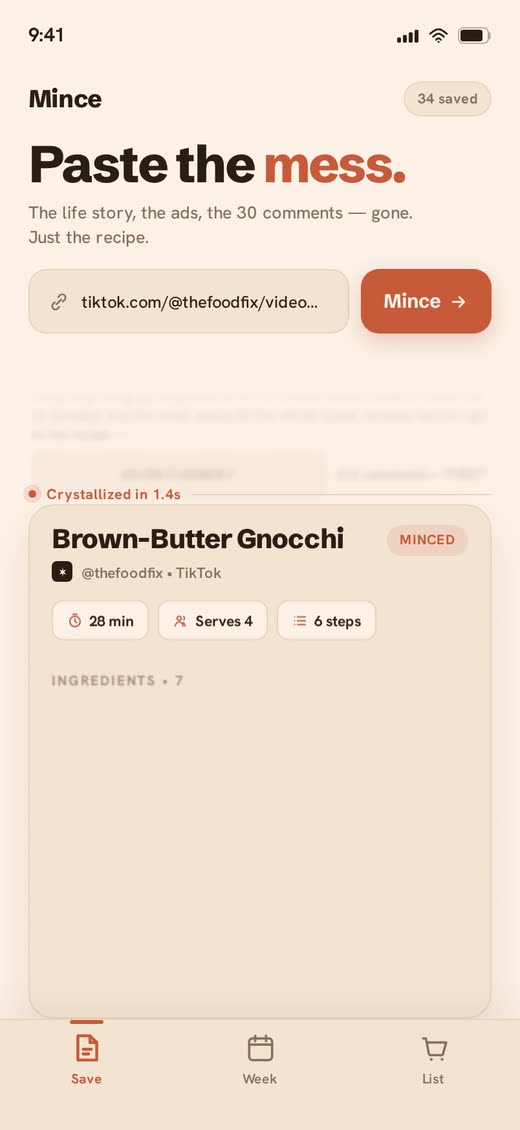The width and height of the screenshot is (520, 1130).
Task: Open the Brown-Butter Gnocchi recipe card
Action: pyautogui.click(x=260, y=761)
